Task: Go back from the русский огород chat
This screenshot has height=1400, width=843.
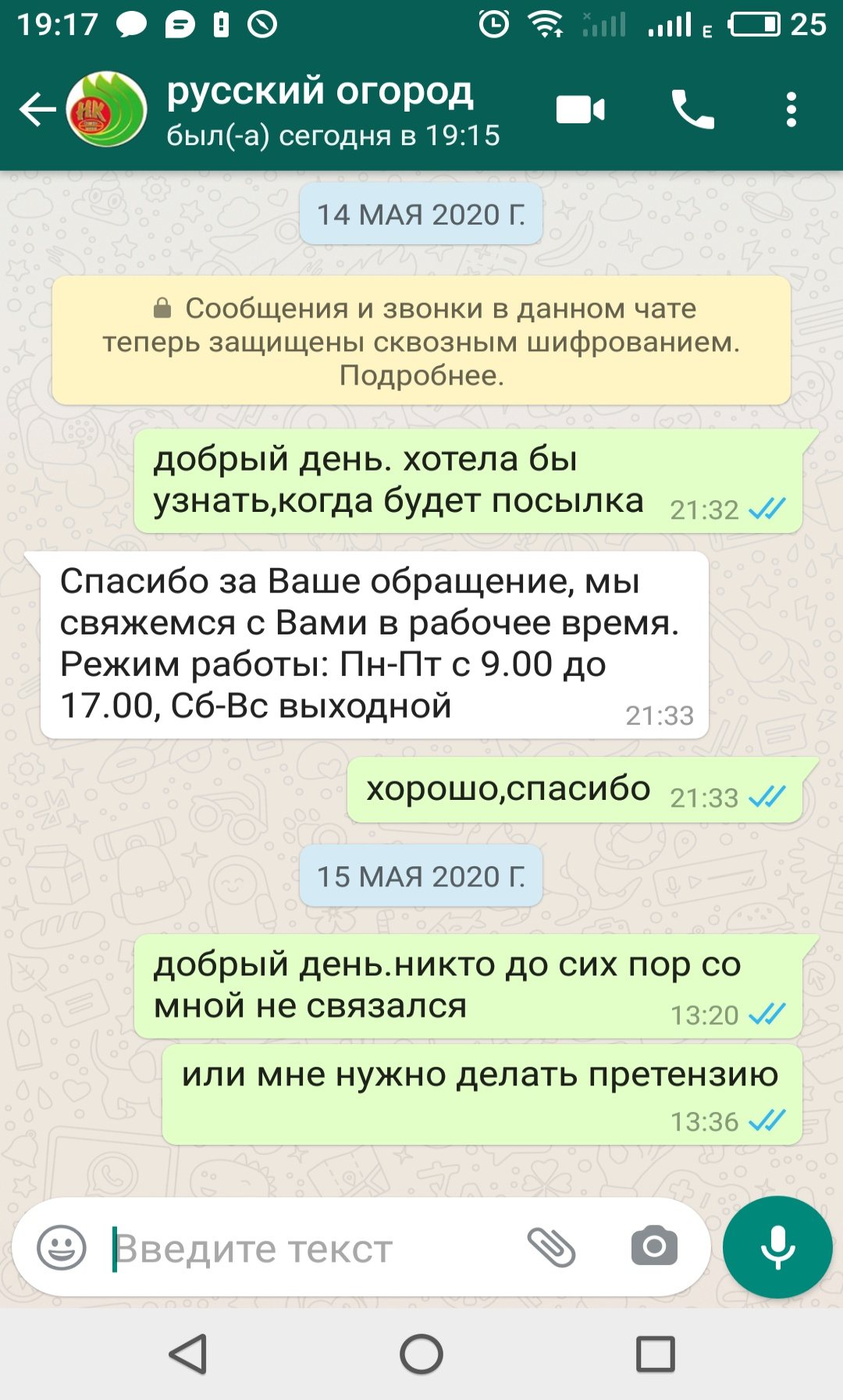Action: pos(37,109)
